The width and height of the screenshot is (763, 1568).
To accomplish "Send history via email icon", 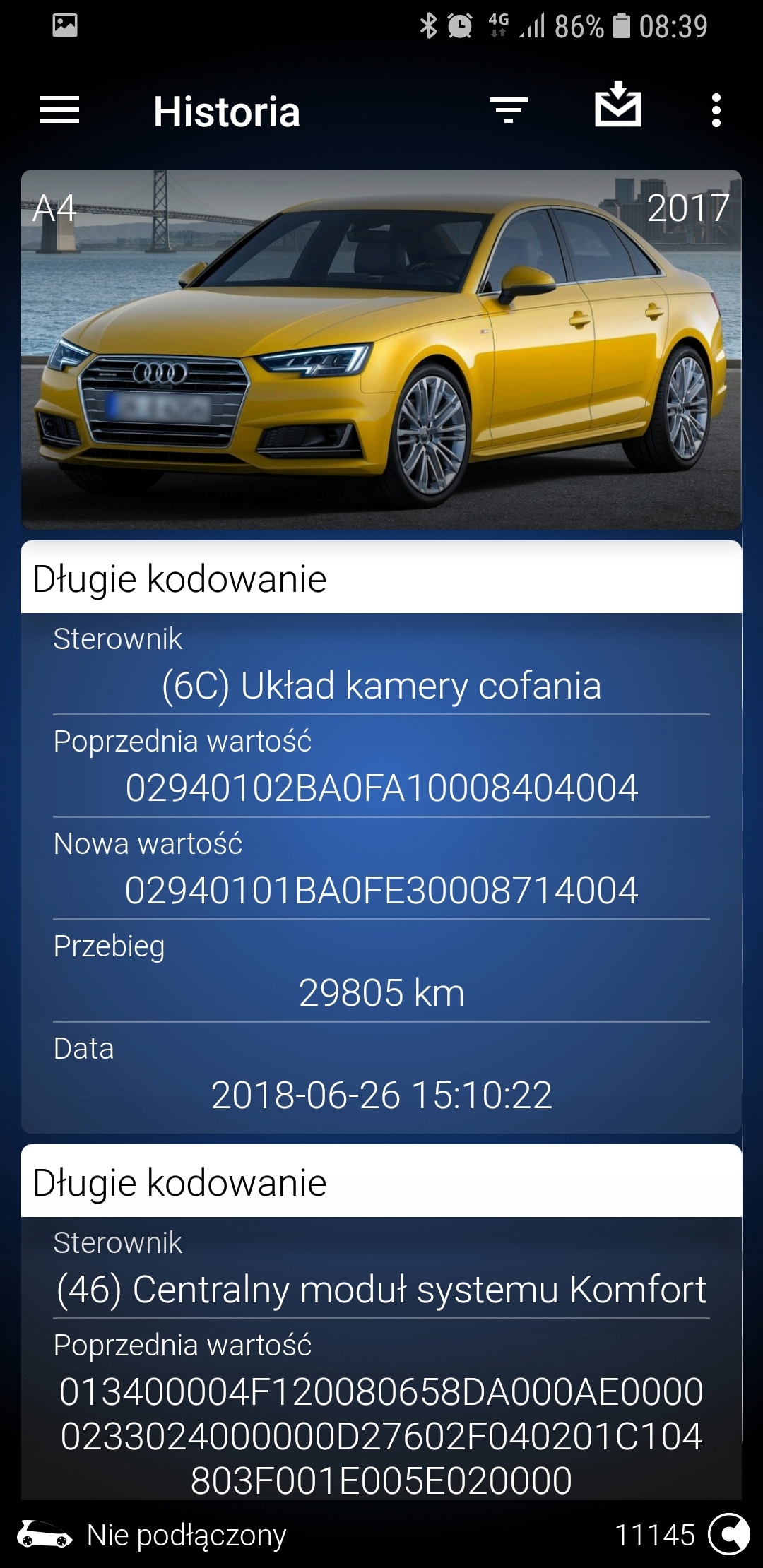I will pyautogui.click(x=618, y=106).
